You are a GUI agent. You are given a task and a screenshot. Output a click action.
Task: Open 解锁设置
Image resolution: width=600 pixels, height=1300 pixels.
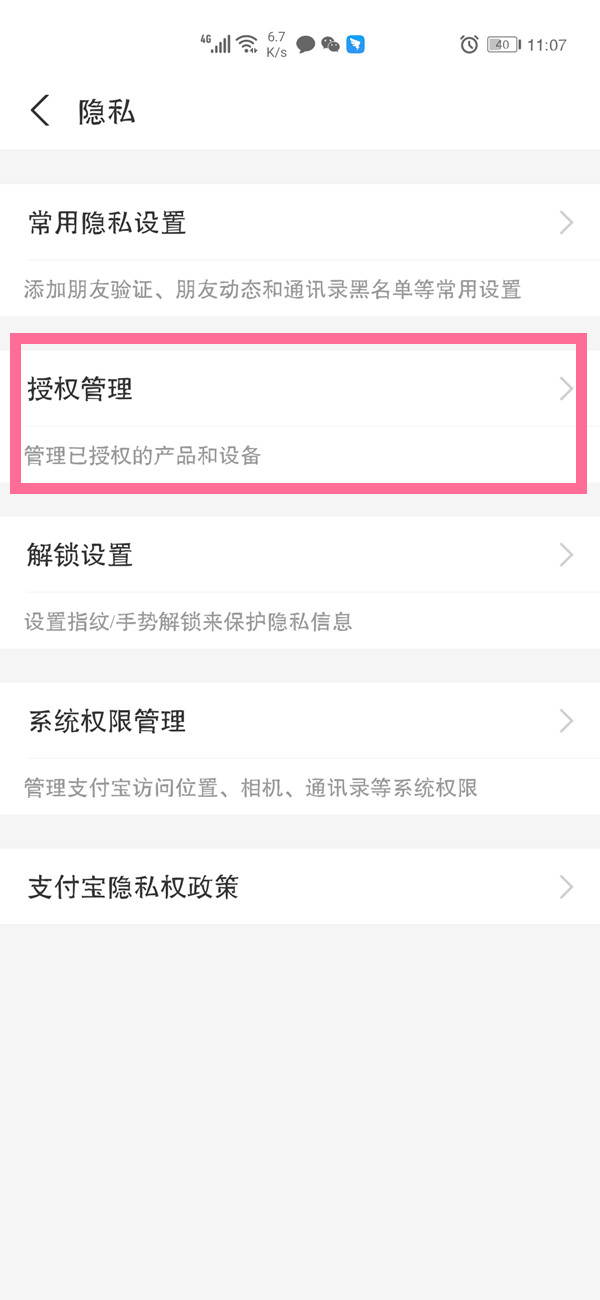(300, 555)
